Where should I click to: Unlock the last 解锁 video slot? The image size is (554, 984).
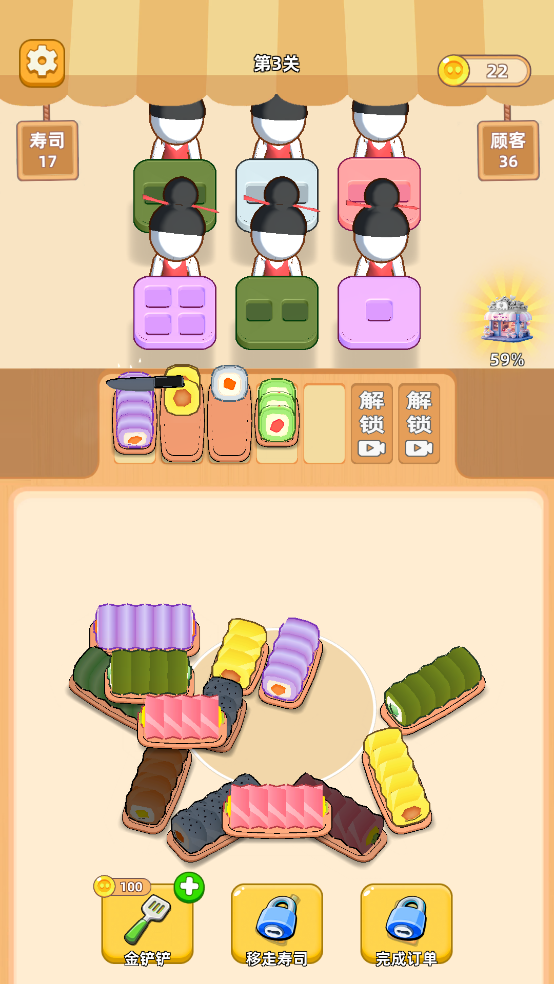419,424
